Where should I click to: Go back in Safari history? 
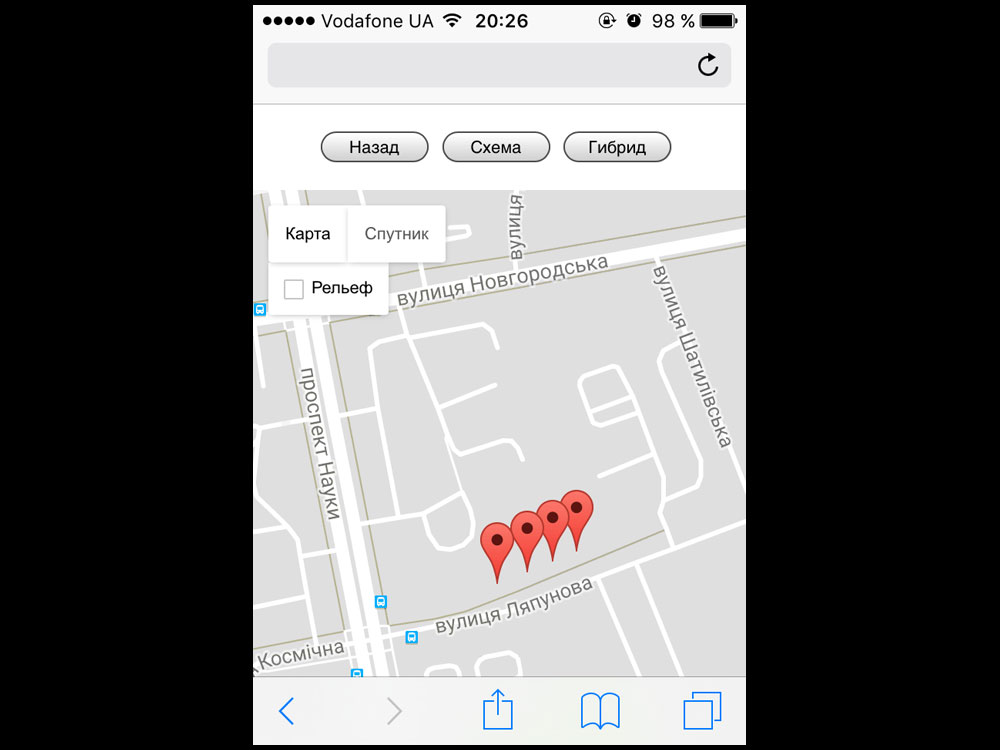tap(286, 711)
